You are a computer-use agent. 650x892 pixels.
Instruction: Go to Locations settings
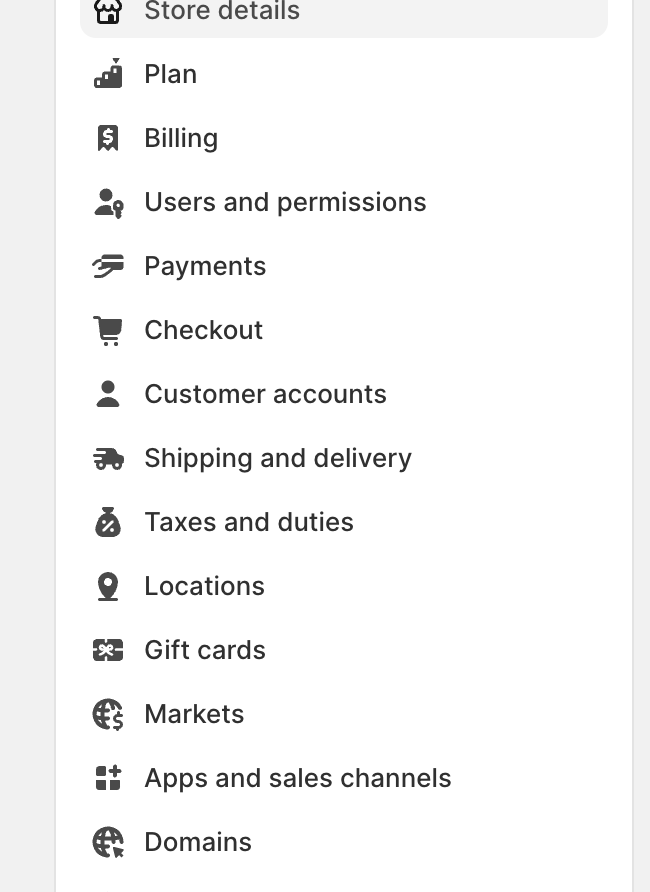pos(204,586)
